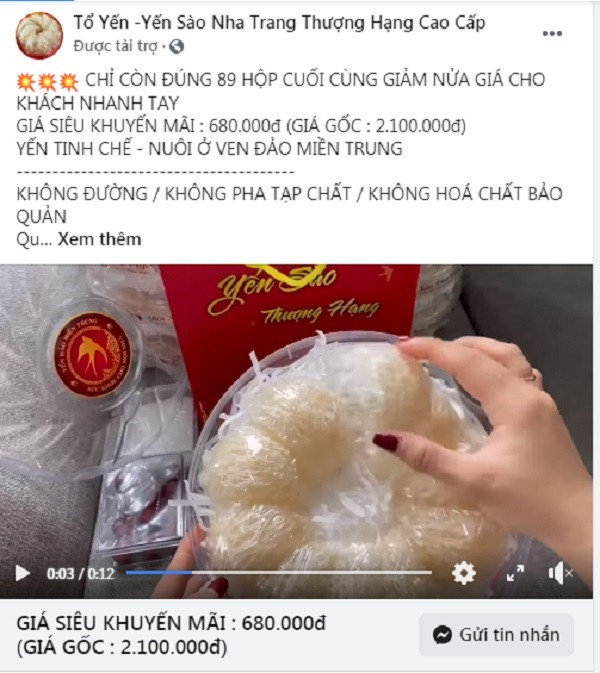600x673 pixels.
Task: Expand the post text with Xem thêm
Action: [99, 239]
